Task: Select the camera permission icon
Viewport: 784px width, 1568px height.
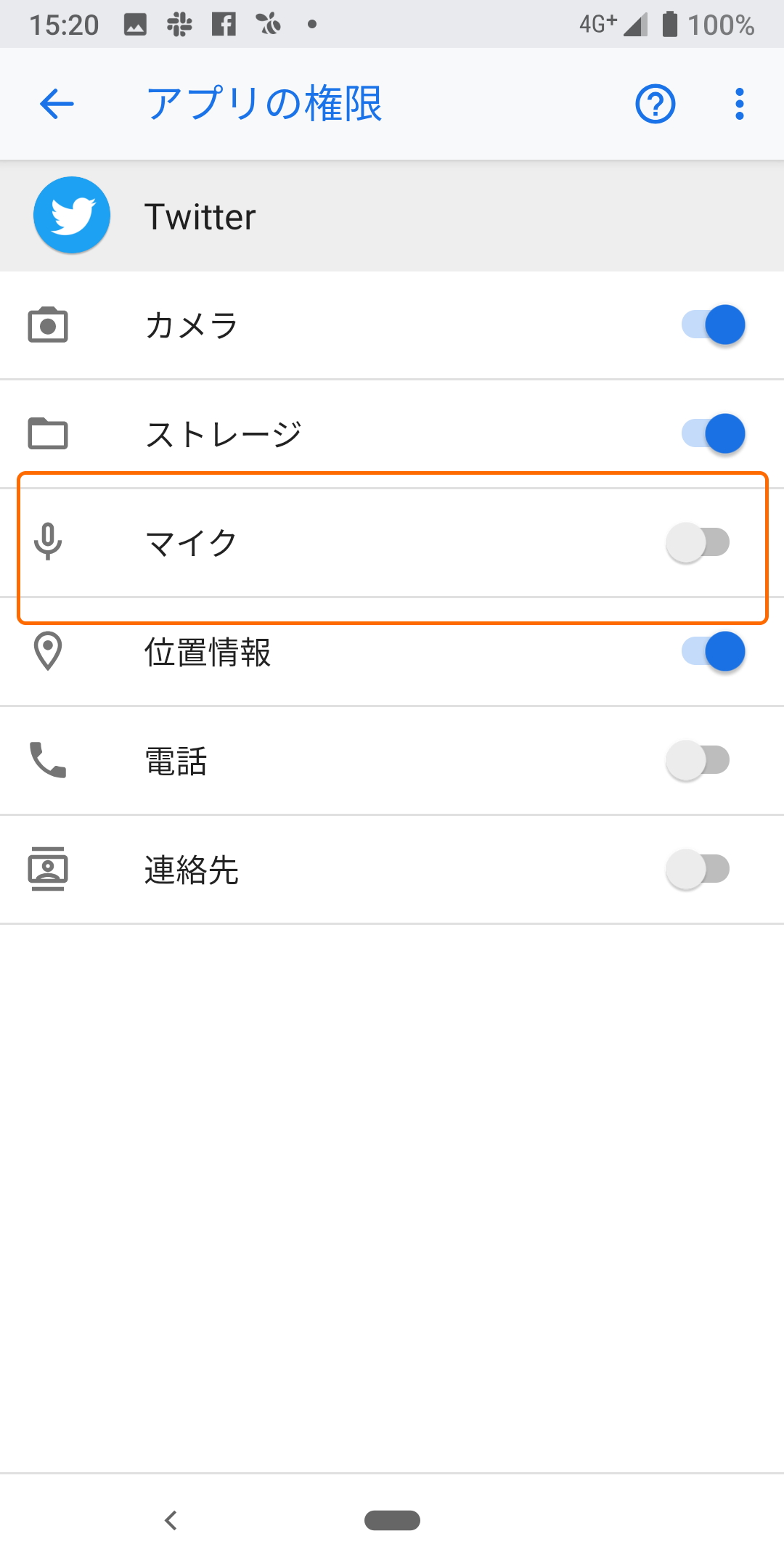Action: (x=47, y=325)
